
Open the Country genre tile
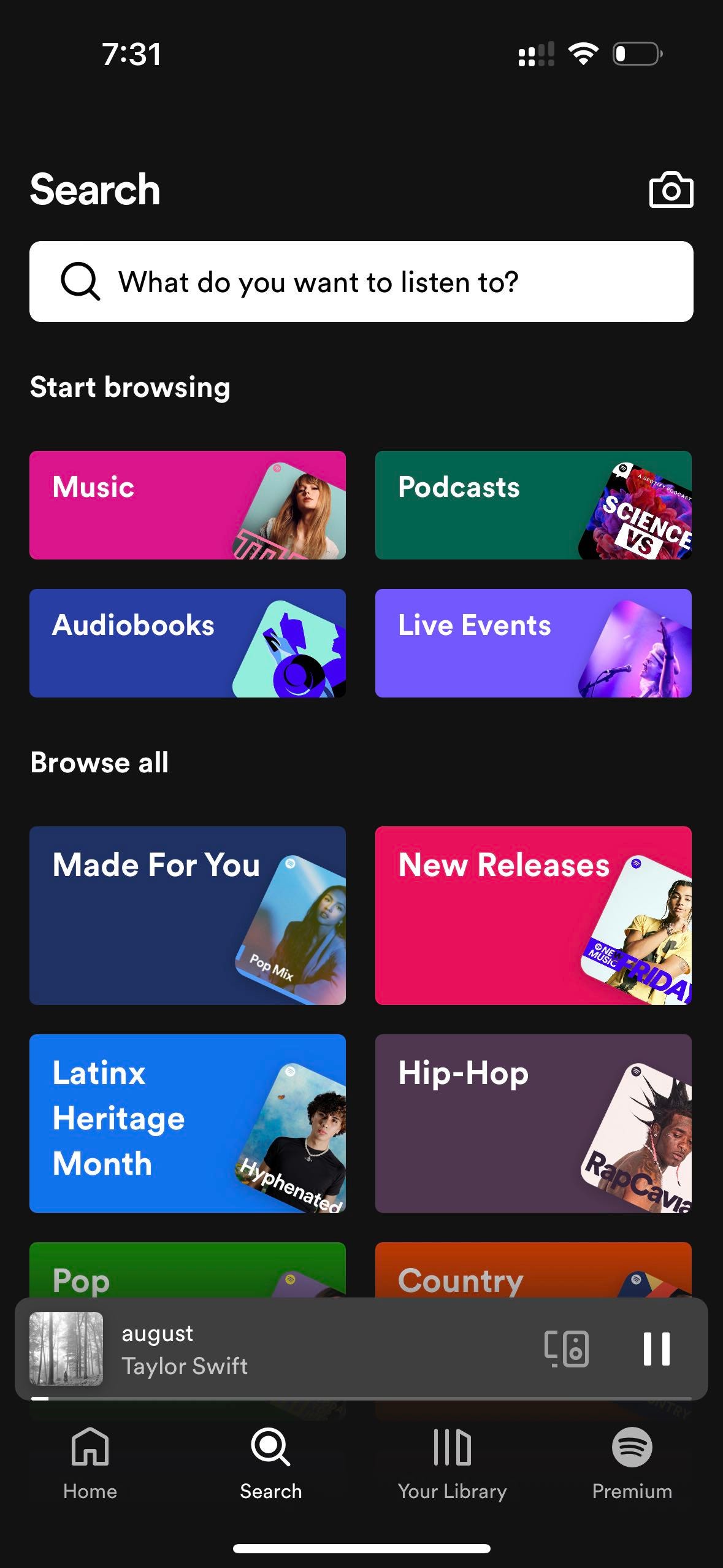pyautogui.click(x=533, y=1271)
